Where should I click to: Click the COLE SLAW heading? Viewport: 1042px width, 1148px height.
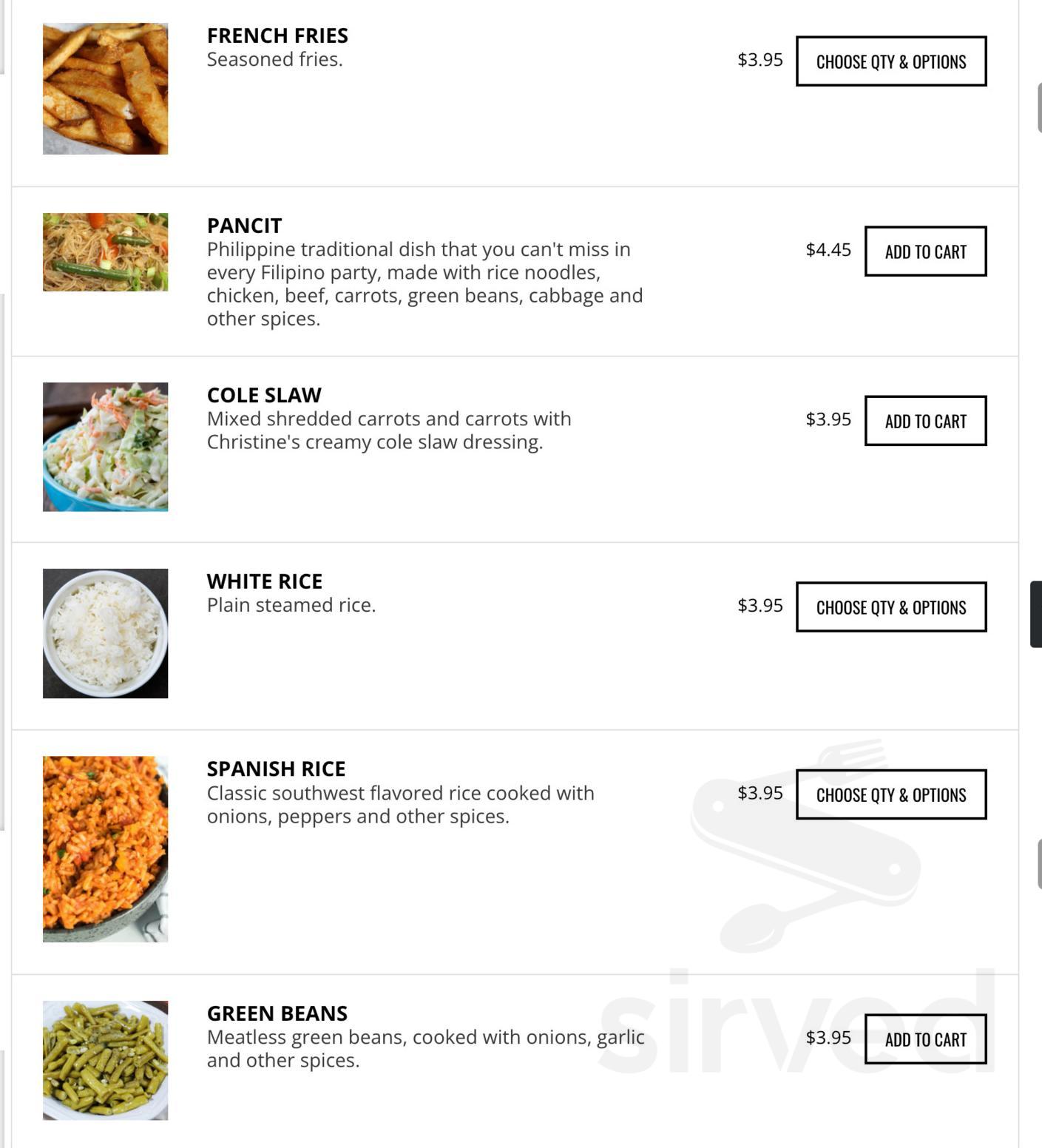coord(264,394)
